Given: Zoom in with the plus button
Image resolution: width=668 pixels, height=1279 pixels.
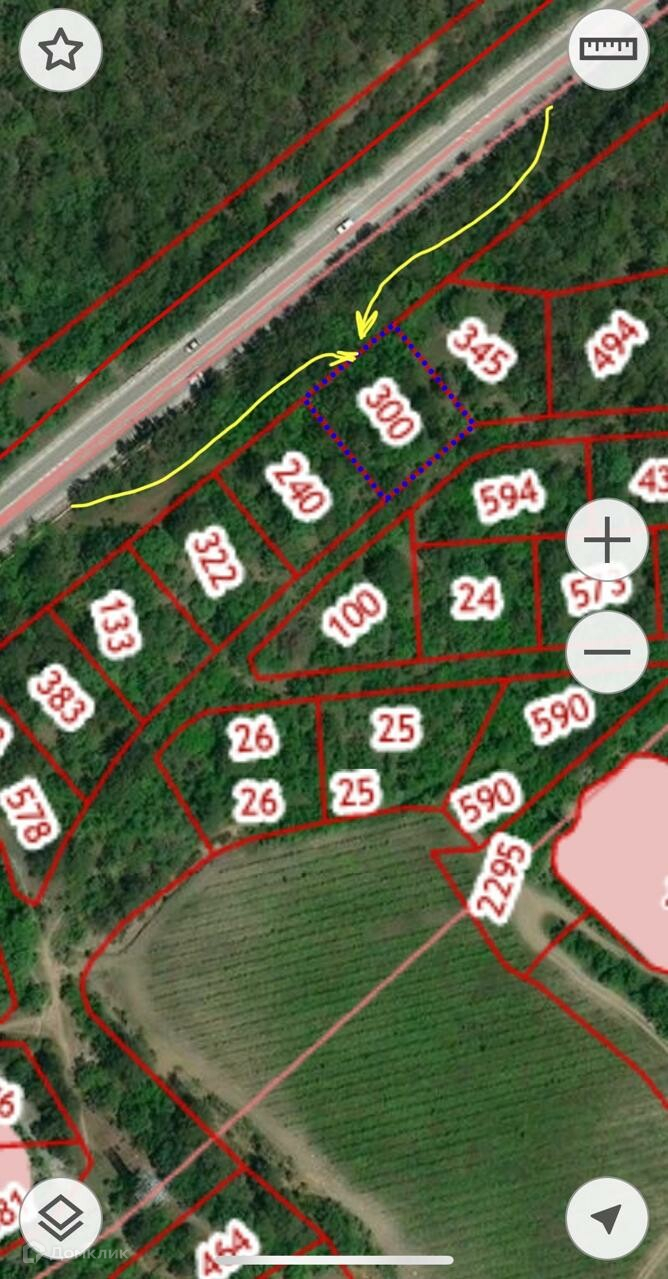Looking at the screenshot, I should coord(608,542).
